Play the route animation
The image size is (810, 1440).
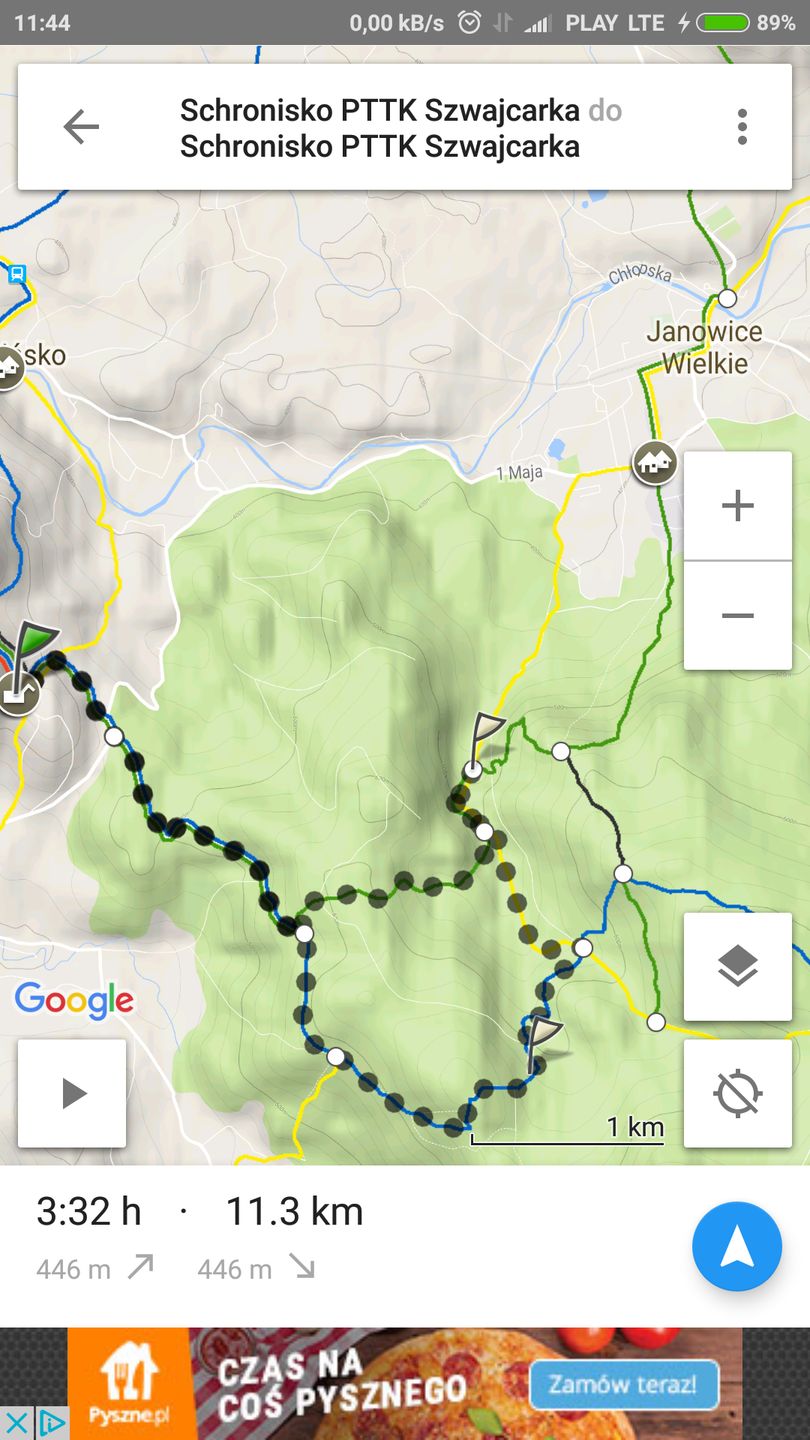coord(73,1093)
